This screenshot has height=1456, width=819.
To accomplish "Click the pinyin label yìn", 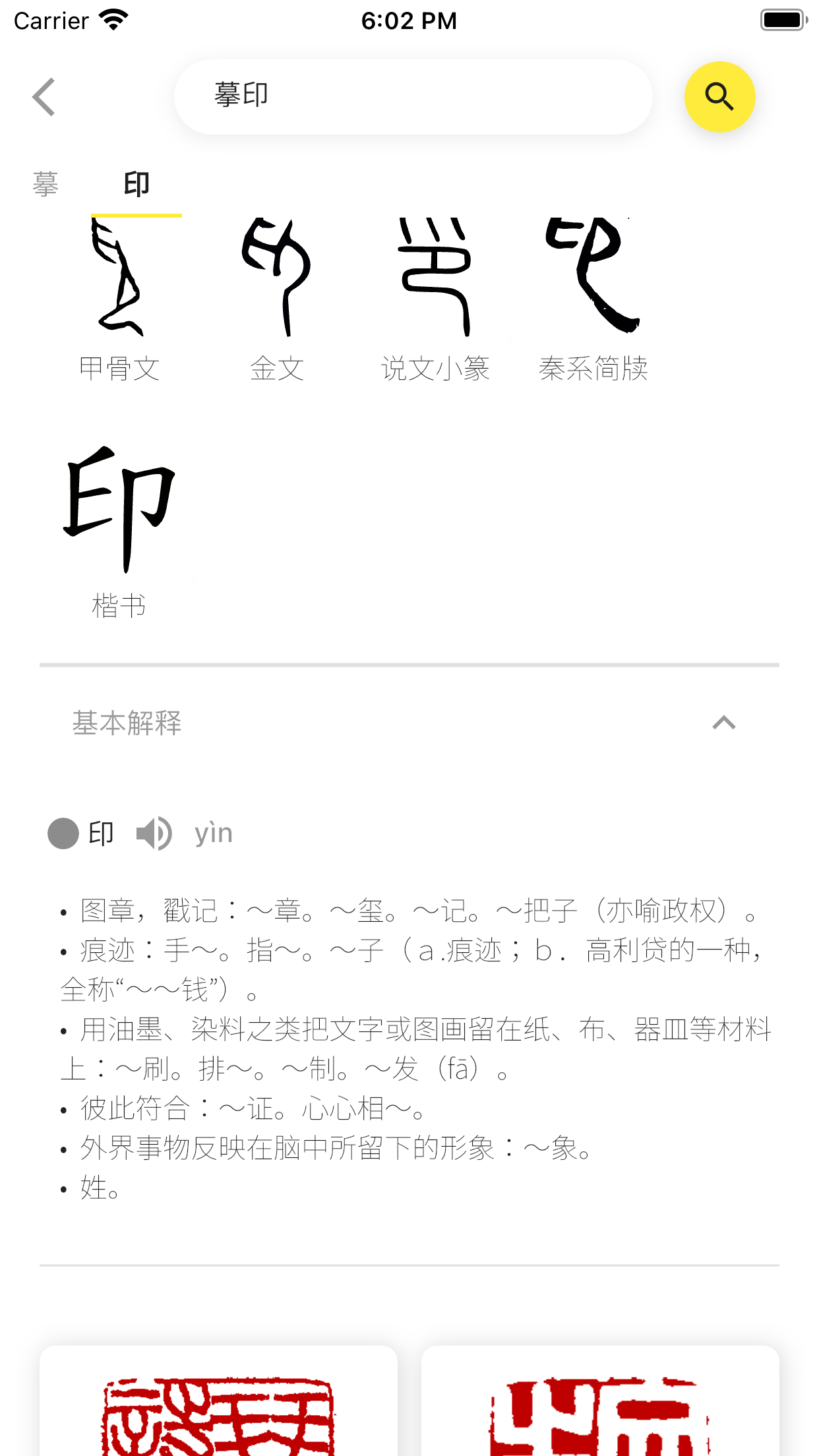I will (x=213, y=833).
